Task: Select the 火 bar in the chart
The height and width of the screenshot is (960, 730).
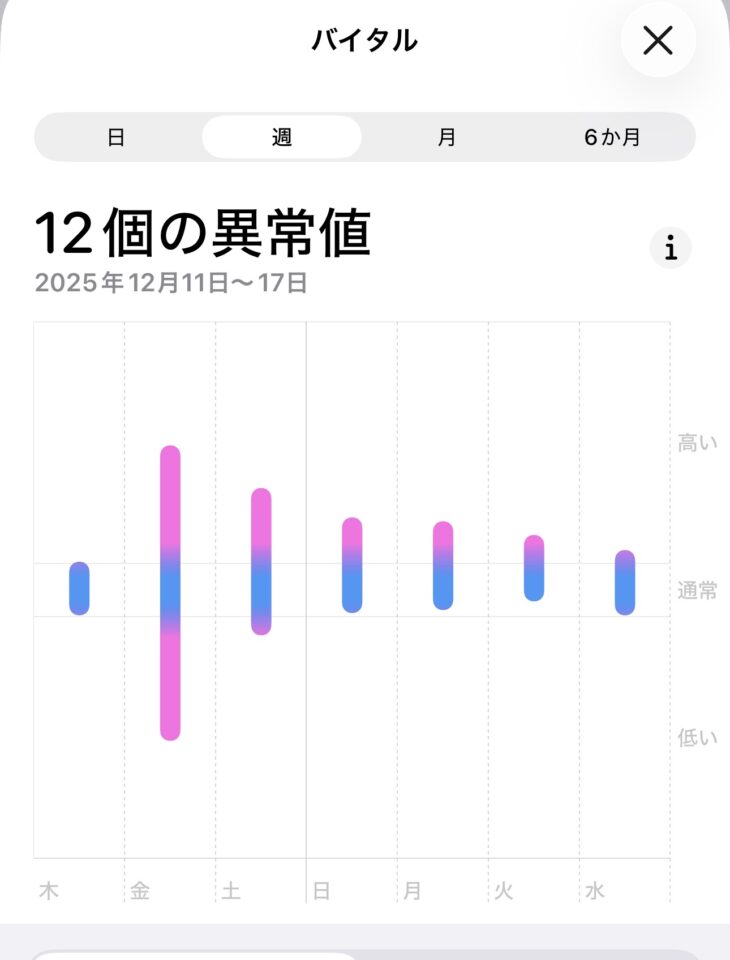Action: click(x=534, y=568)
